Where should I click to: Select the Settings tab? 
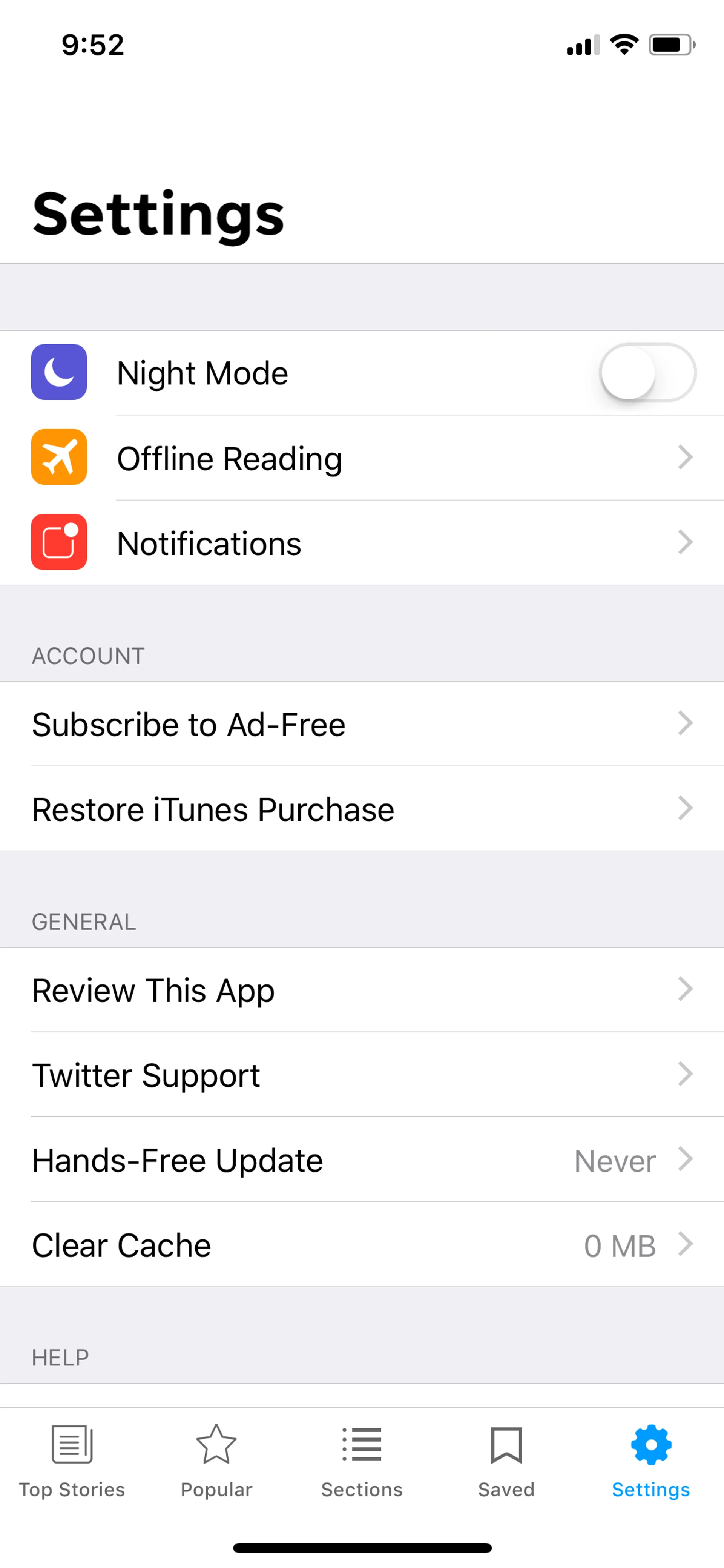[x=650, y=1461]
